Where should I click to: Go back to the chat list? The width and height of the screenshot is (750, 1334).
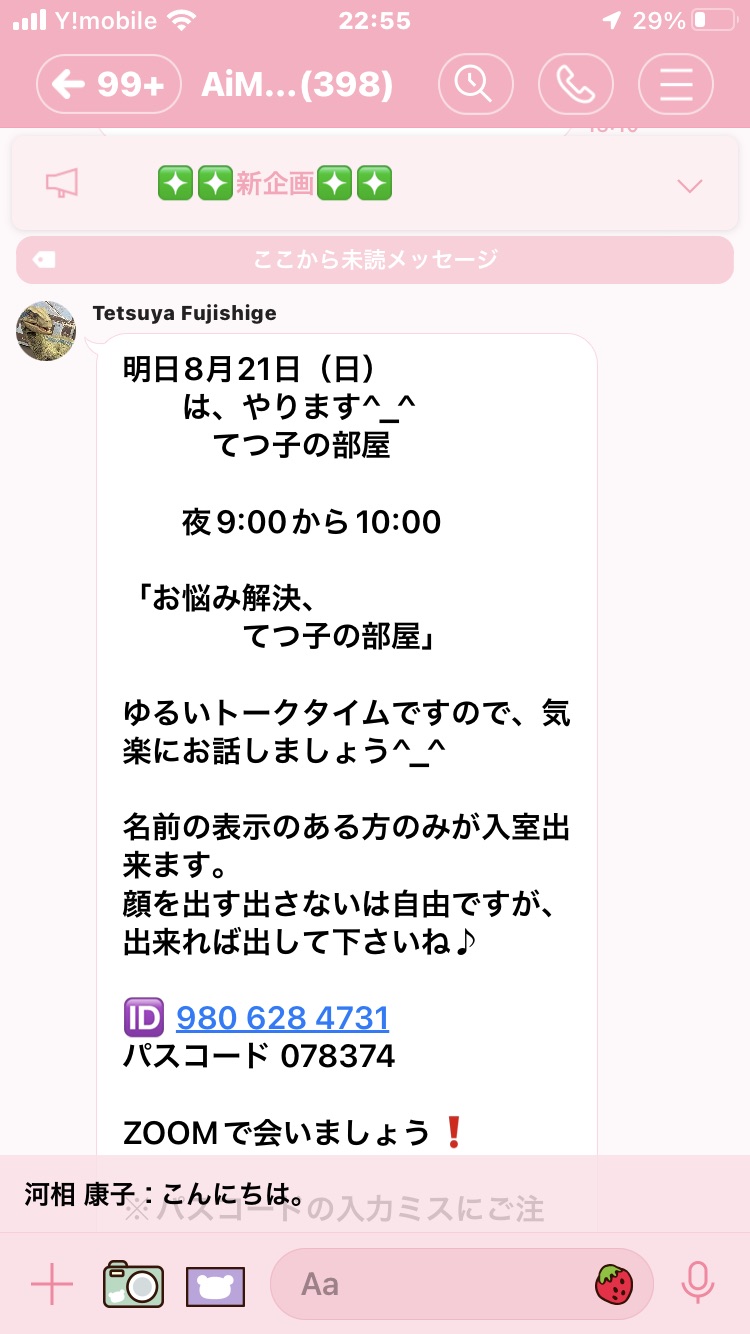point(109,85)
